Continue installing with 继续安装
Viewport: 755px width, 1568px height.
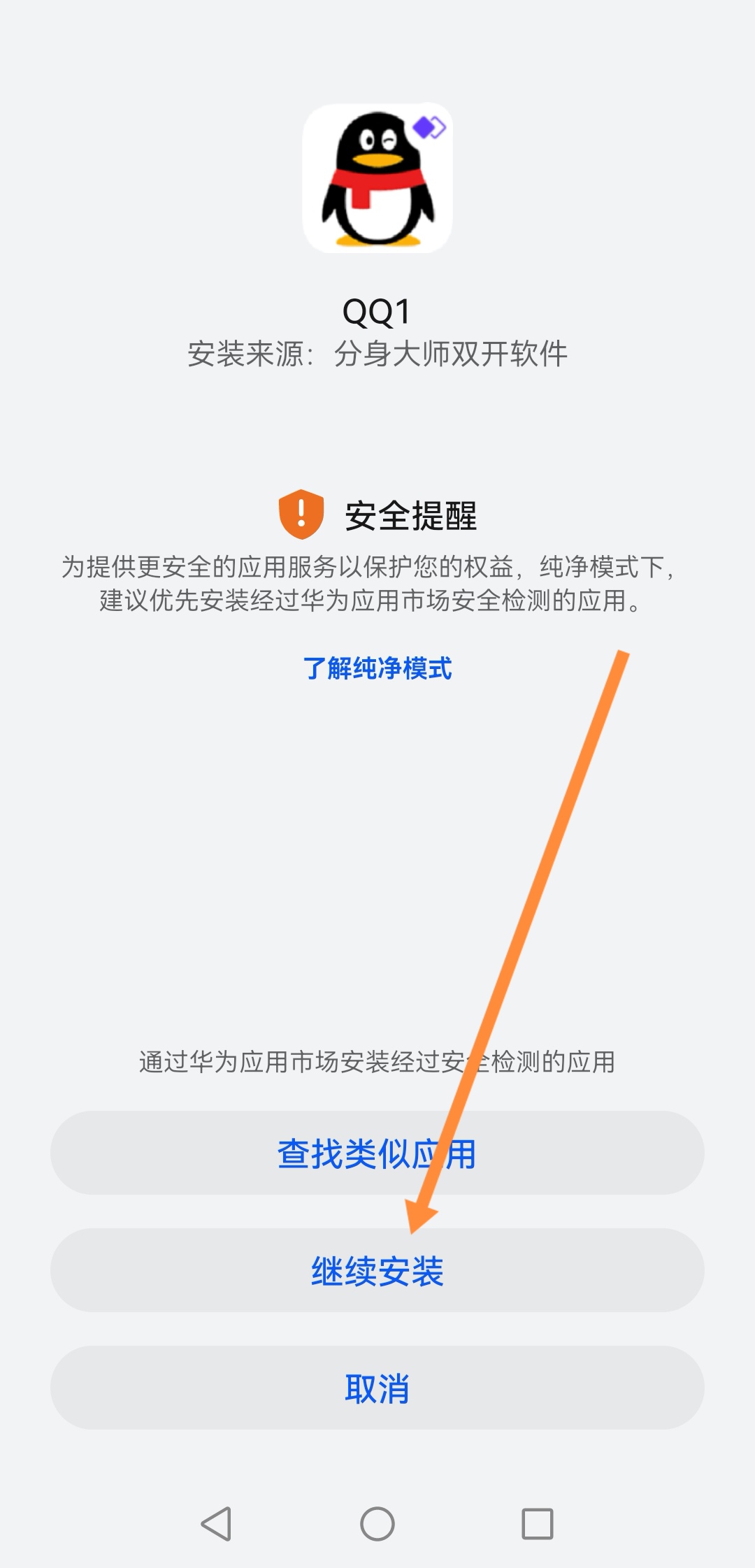pos(377,1271)
